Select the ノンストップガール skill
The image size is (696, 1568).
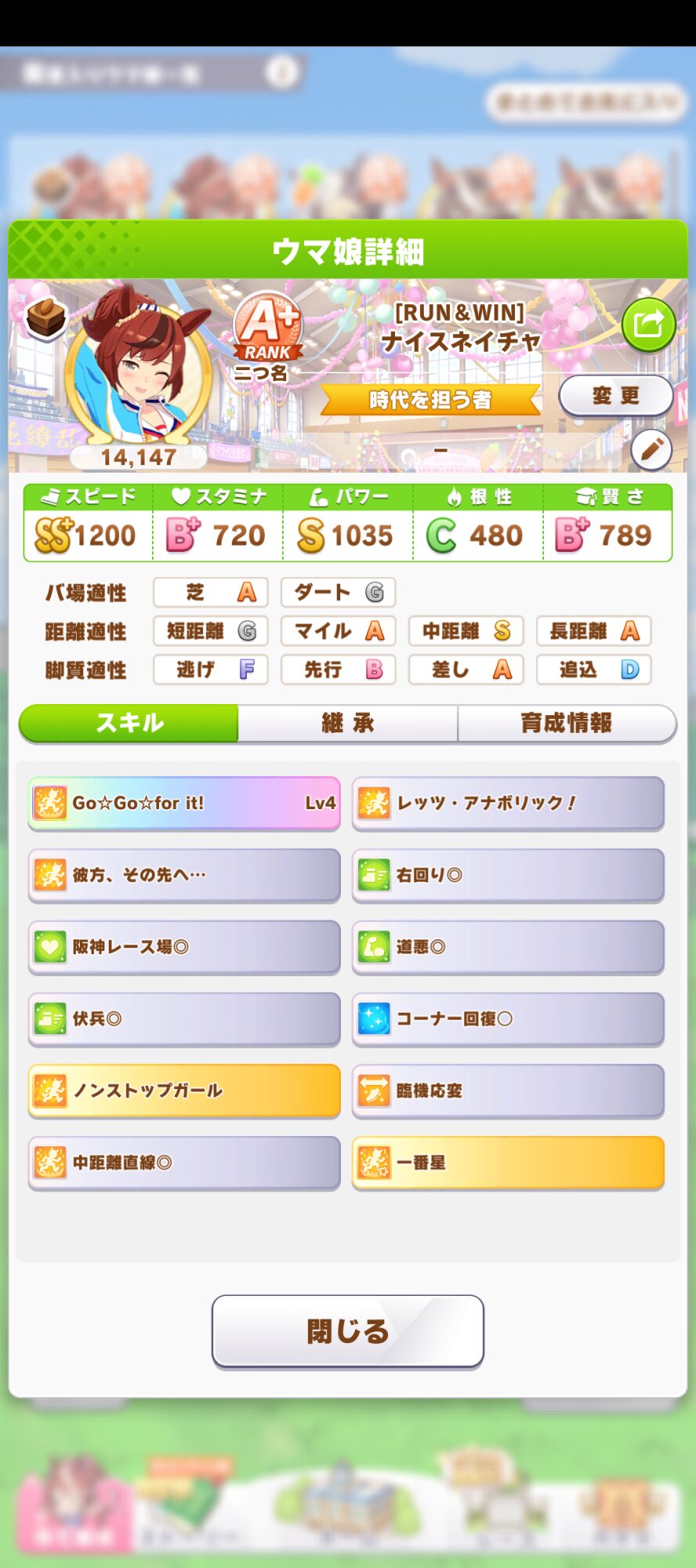(184, 1091)
